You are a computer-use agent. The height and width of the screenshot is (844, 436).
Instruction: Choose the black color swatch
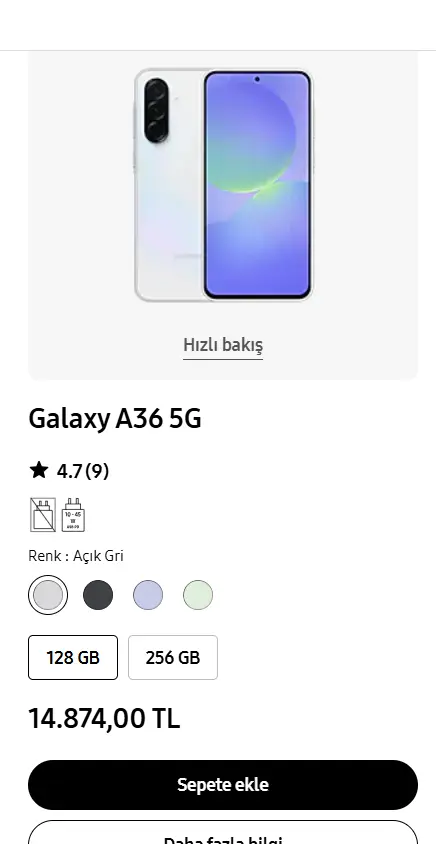(x=98, y=595)
